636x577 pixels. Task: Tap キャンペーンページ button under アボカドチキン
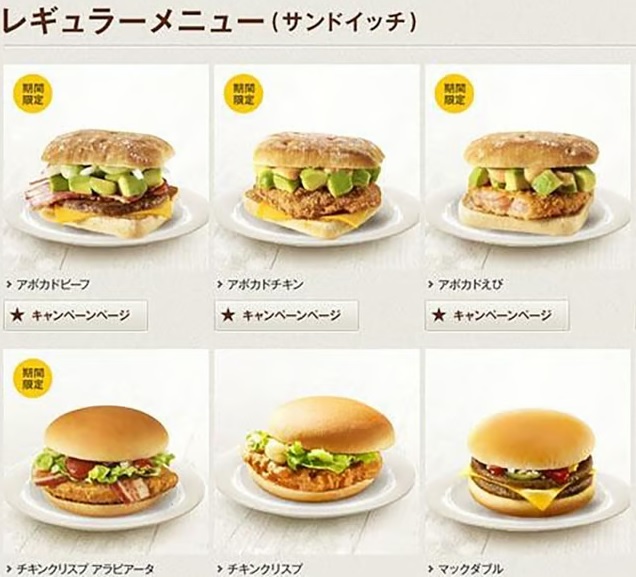287,315
